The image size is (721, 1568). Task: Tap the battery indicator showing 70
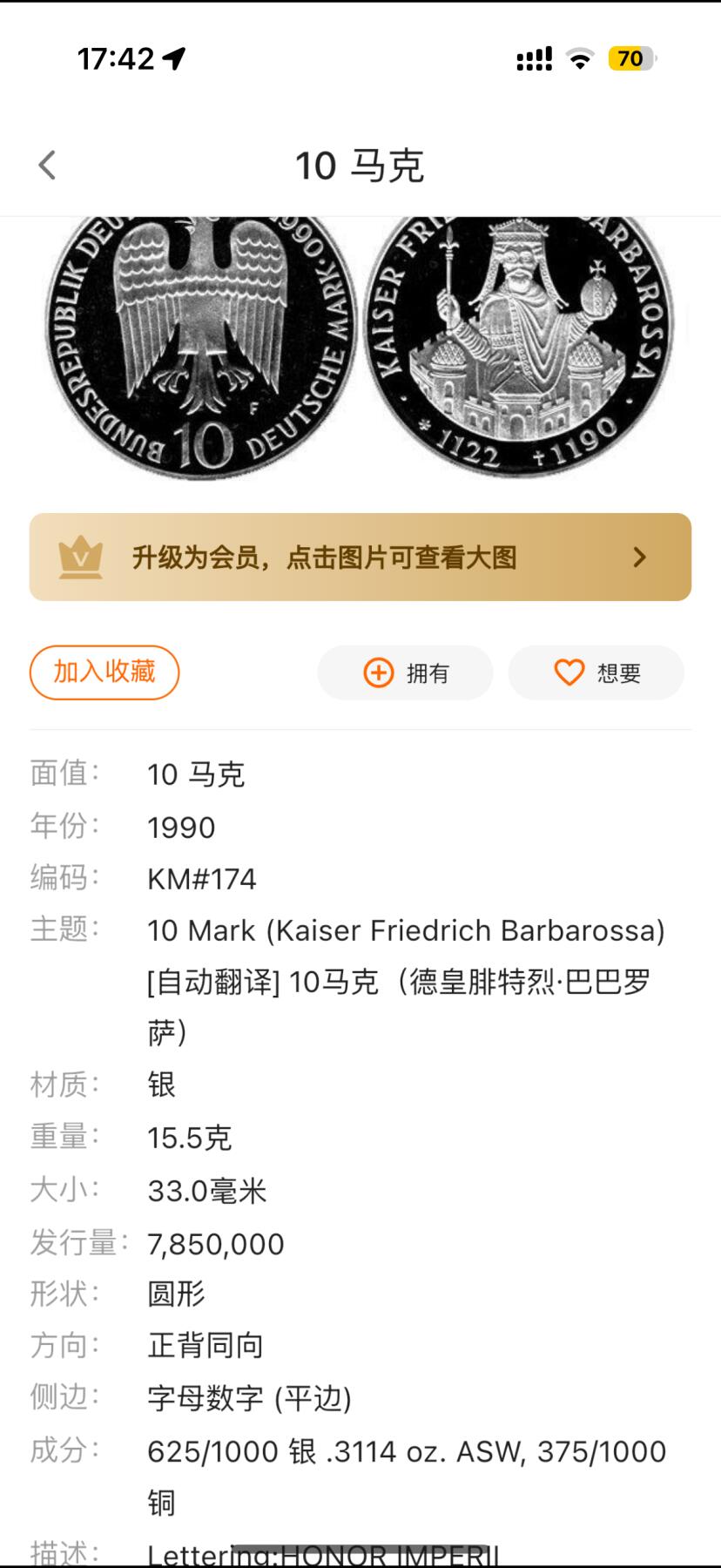coord(630,57)
